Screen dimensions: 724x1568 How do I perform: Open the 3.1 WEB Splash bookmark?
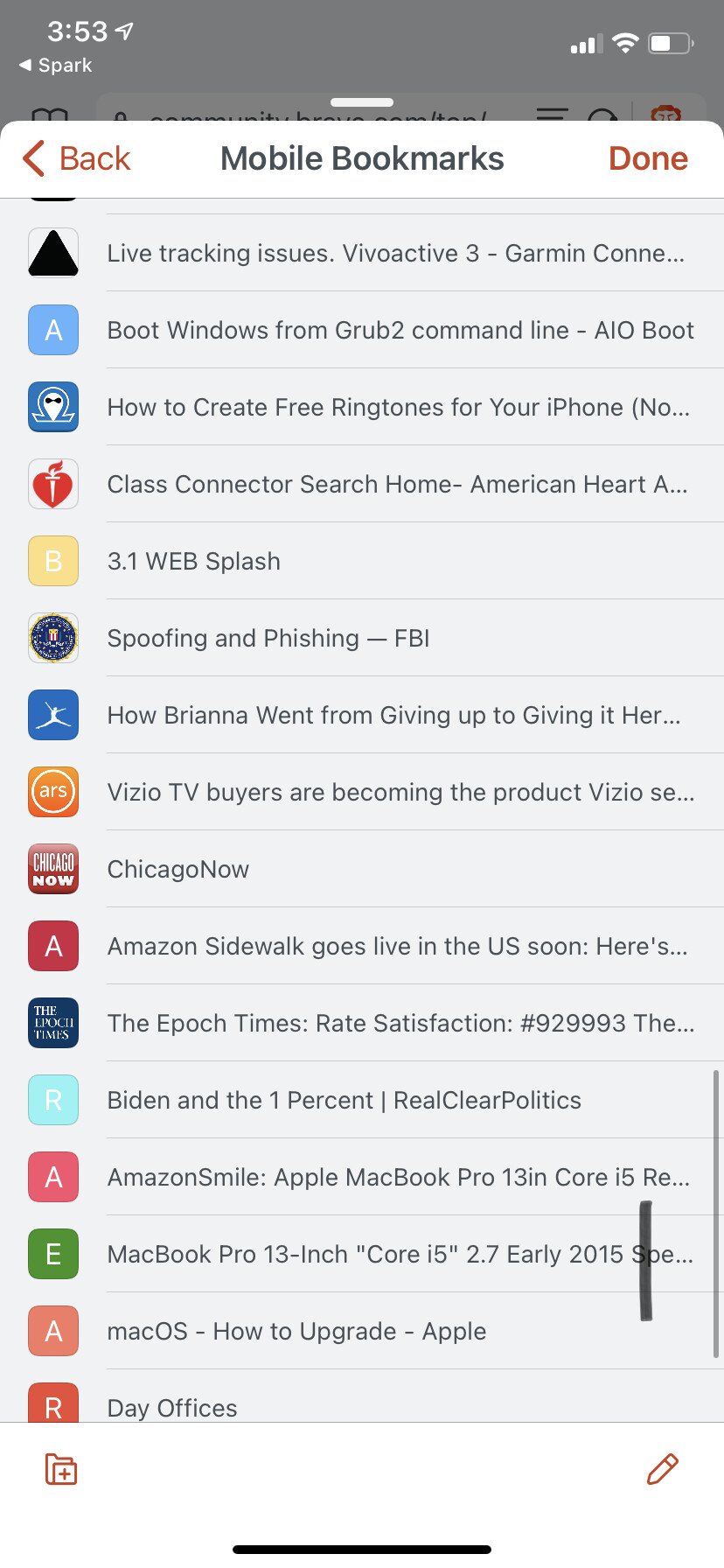[x=193, y=562]
